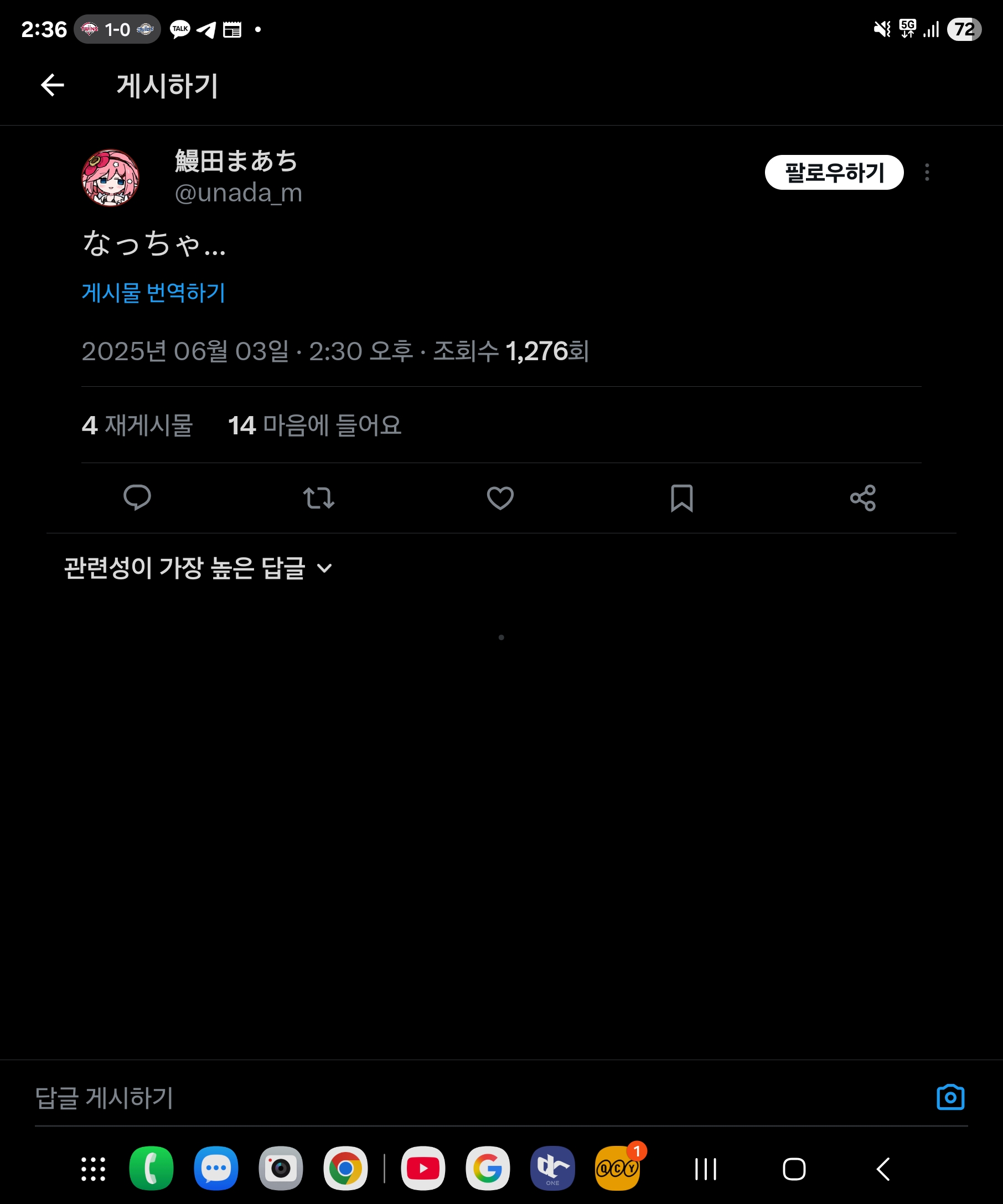This screenshot has height=1204, width=1003.
Task: View the 14 마음에 들어요 list
Action: [x=314, y=425]
